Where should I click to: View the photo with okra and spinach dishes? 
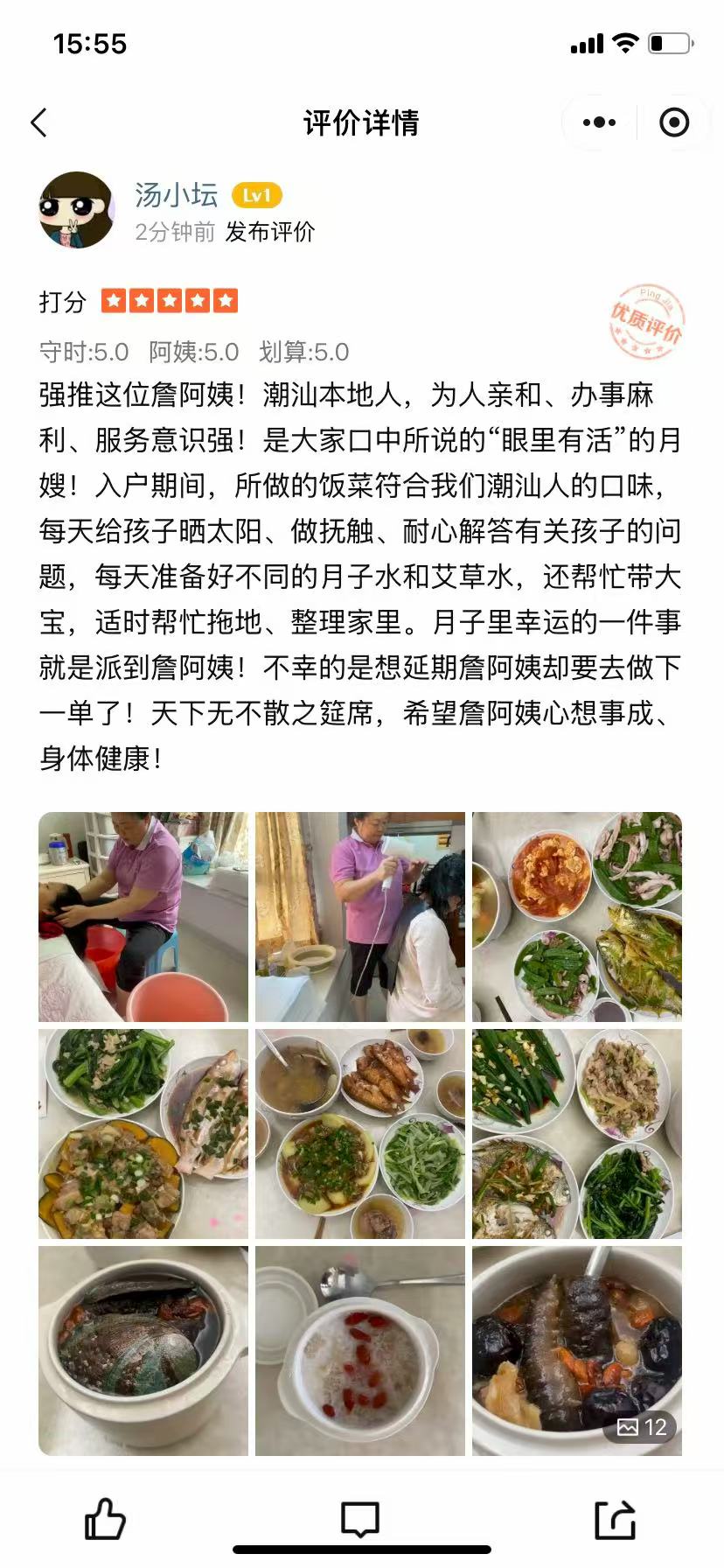click(577, 1133)
